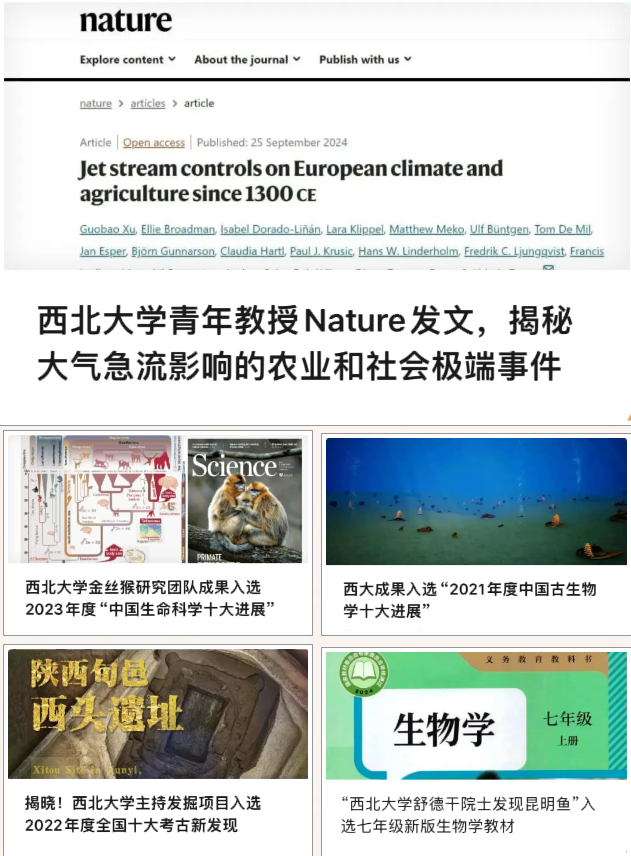Open the 2021 palaeontology top ten progress card

(476, 532)
